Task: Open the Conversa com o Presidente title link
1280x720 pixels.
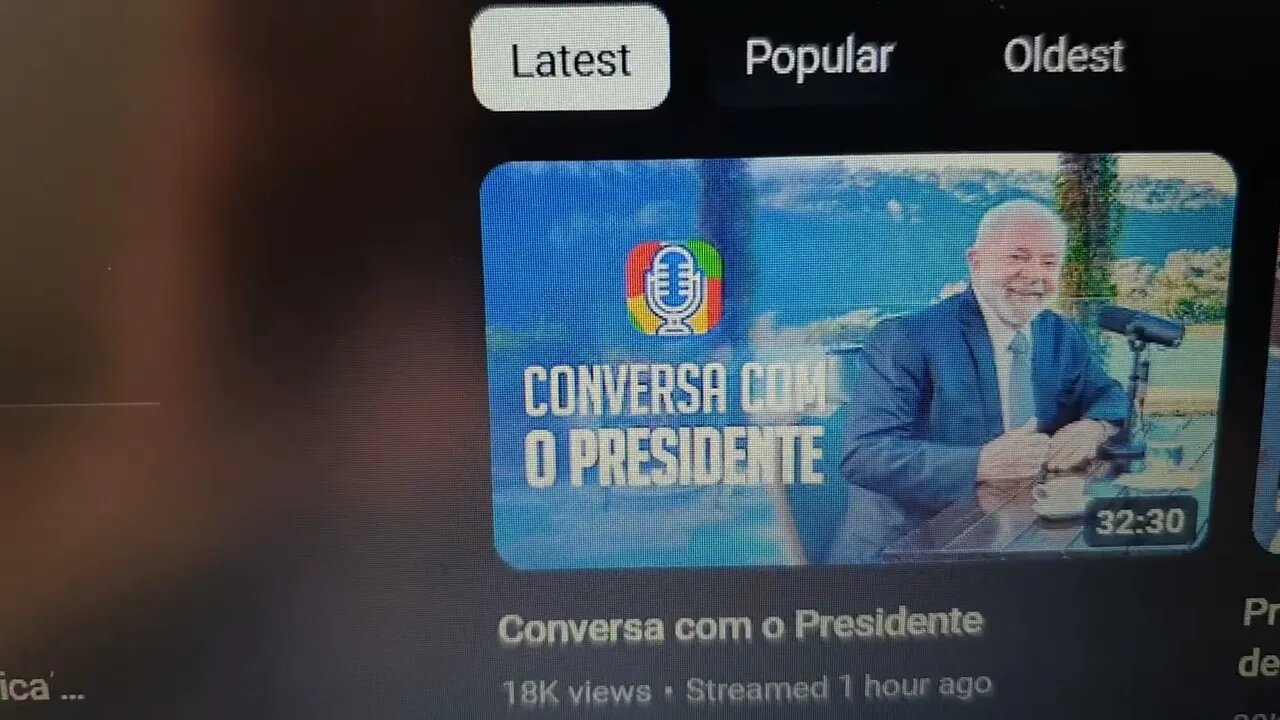Action: click(x=740, y=627)
